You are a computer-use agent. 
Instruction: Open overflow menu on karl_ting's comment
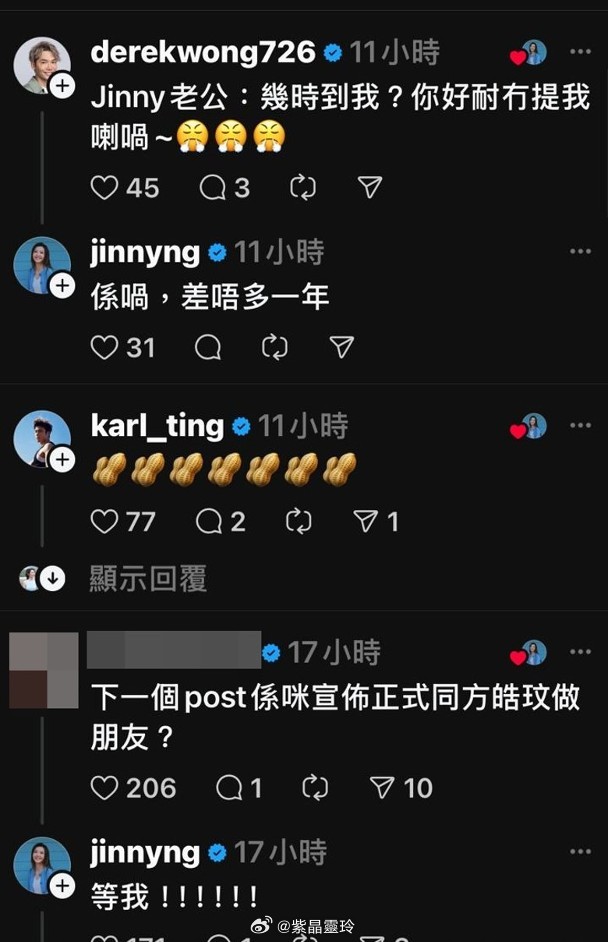point(580,425)
